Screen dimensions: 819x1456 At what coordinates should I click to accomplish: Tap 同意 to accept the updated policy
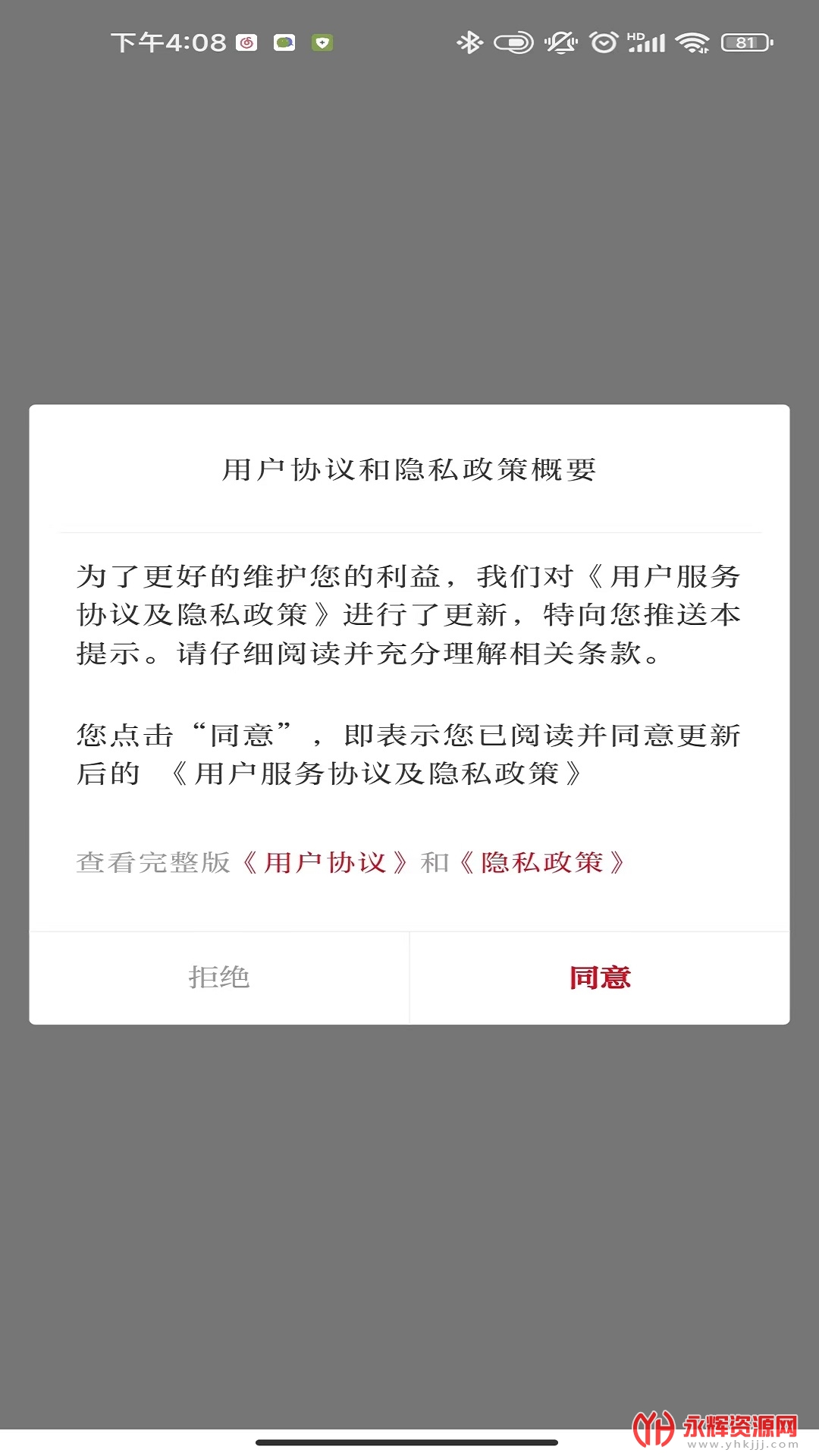click(x=600, y=978)
